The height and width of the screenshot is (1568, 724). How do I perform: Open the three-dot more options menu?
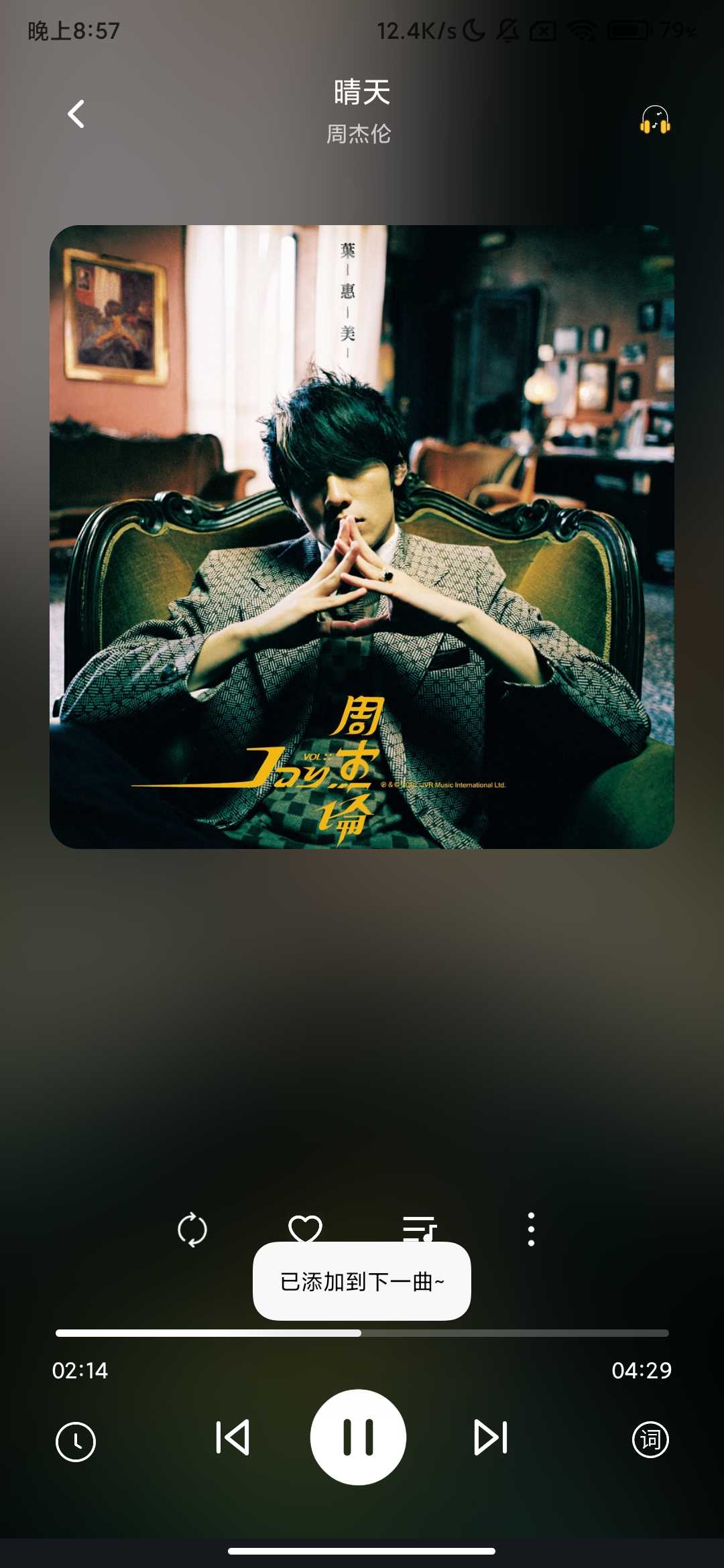pyautogui.click(x=531, y=1229)
